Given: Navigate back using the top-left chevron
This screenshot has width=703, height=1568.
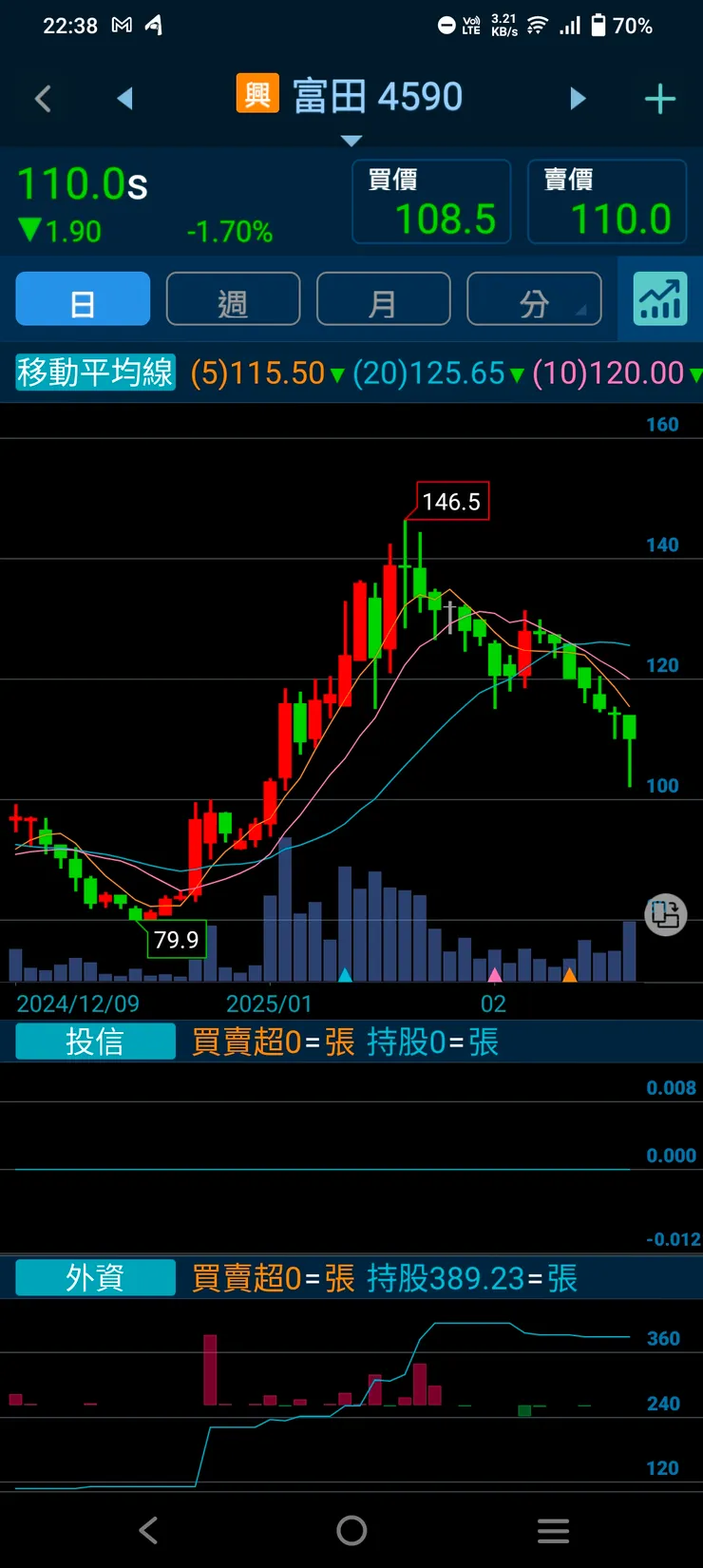Looking at the screenshot, I should point(42,98).
